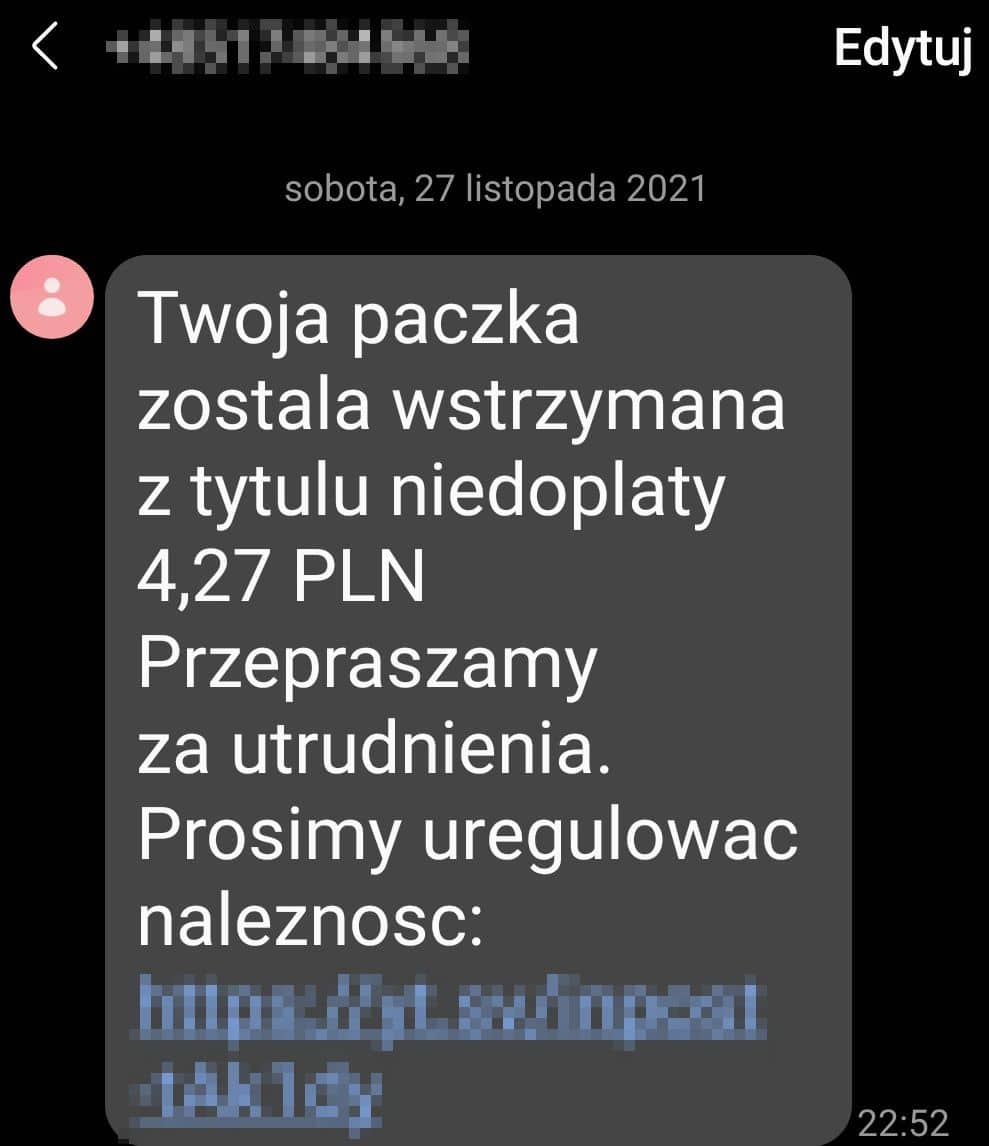Open the blurred link in the message
The image size is (989, 1146).
[450, 1015]
